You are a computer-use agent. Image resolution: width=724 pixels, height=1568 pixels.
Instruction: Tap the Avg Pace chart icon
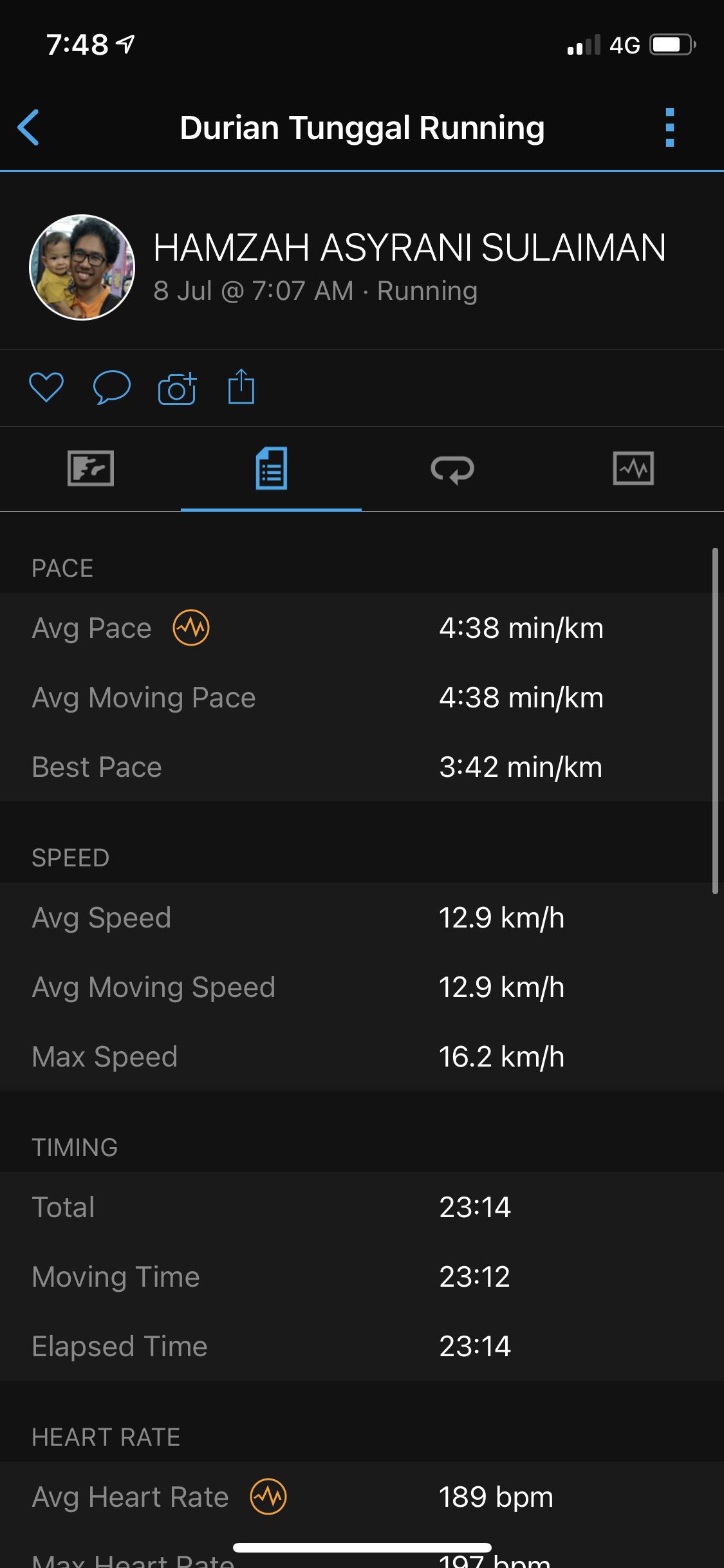tap(191, 628)
